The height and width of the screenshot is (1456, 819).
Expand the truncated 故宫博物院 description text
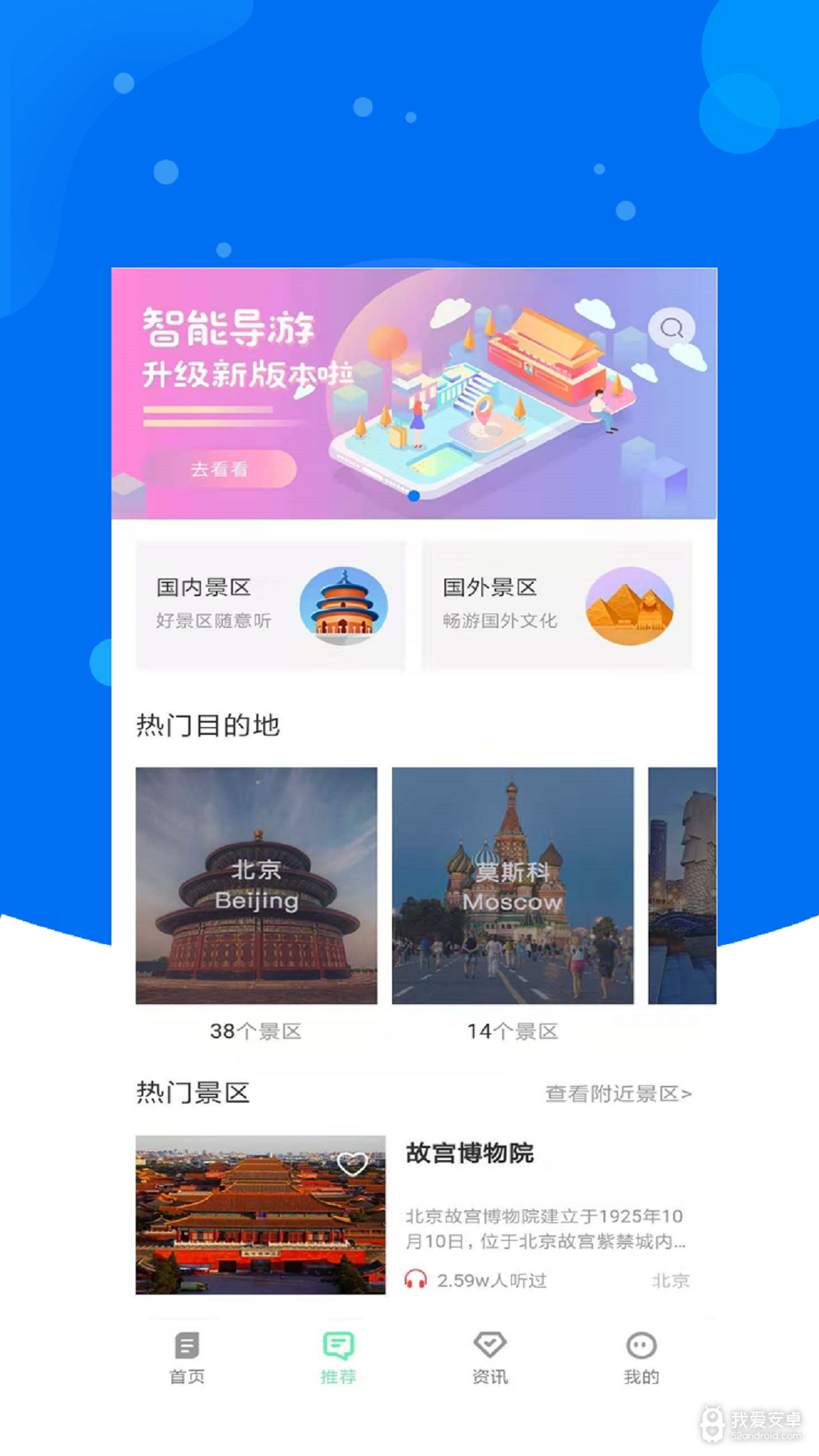pyautogui.click(x=546, y=1228)
